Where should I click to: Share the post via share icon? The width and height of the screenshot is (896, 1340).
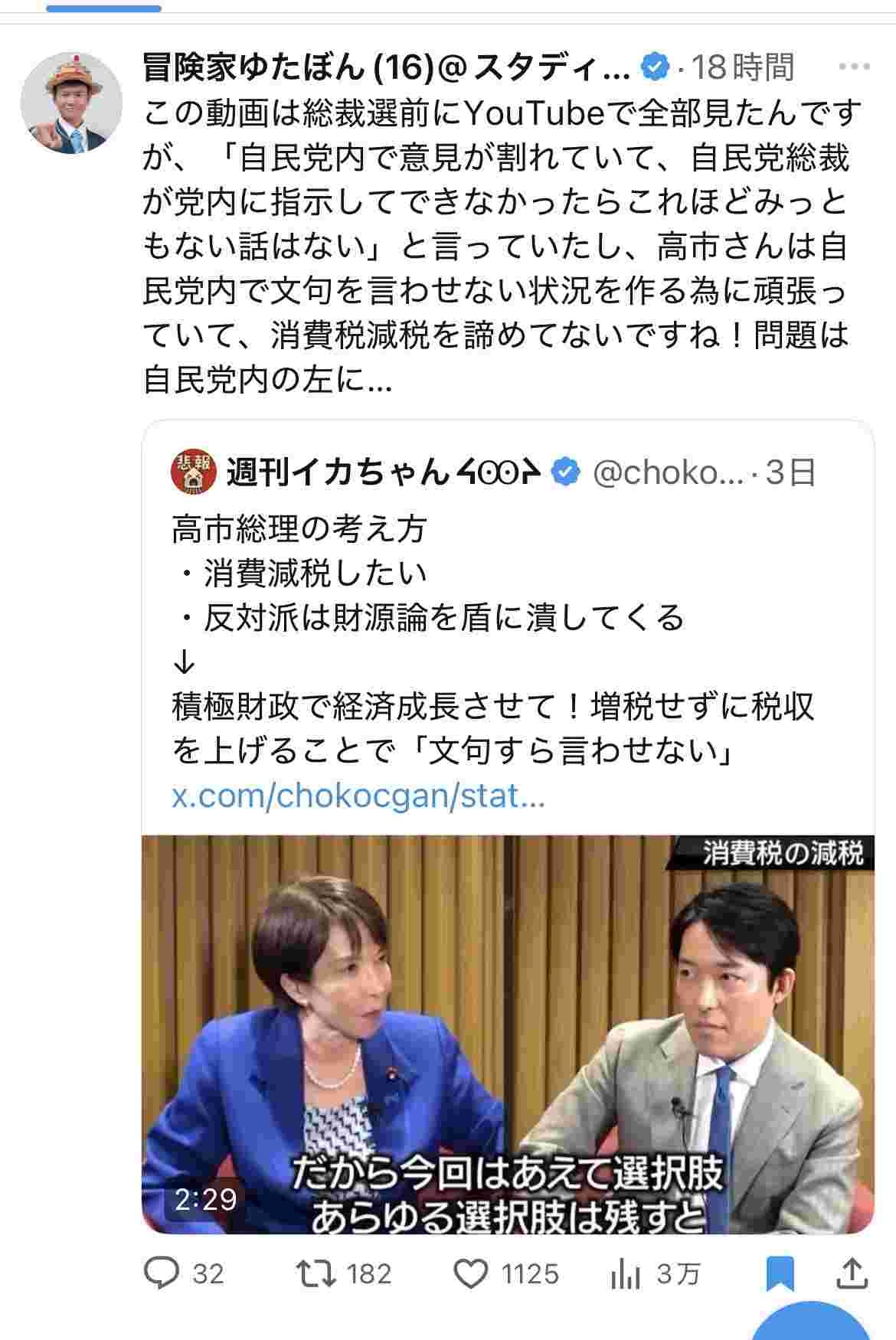pos(852,1273)
